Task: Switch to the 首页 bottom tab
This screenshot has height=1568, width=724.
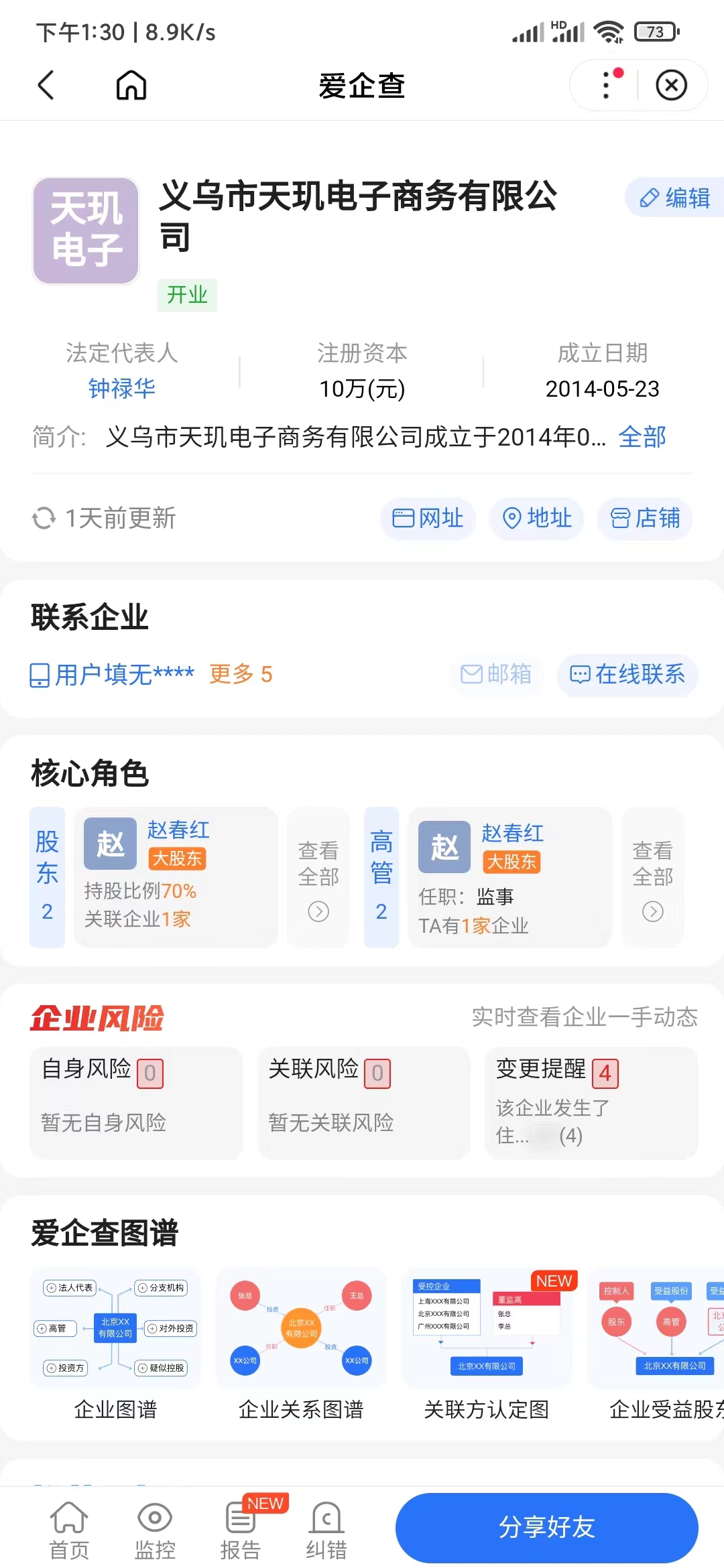Action: 70,1528
